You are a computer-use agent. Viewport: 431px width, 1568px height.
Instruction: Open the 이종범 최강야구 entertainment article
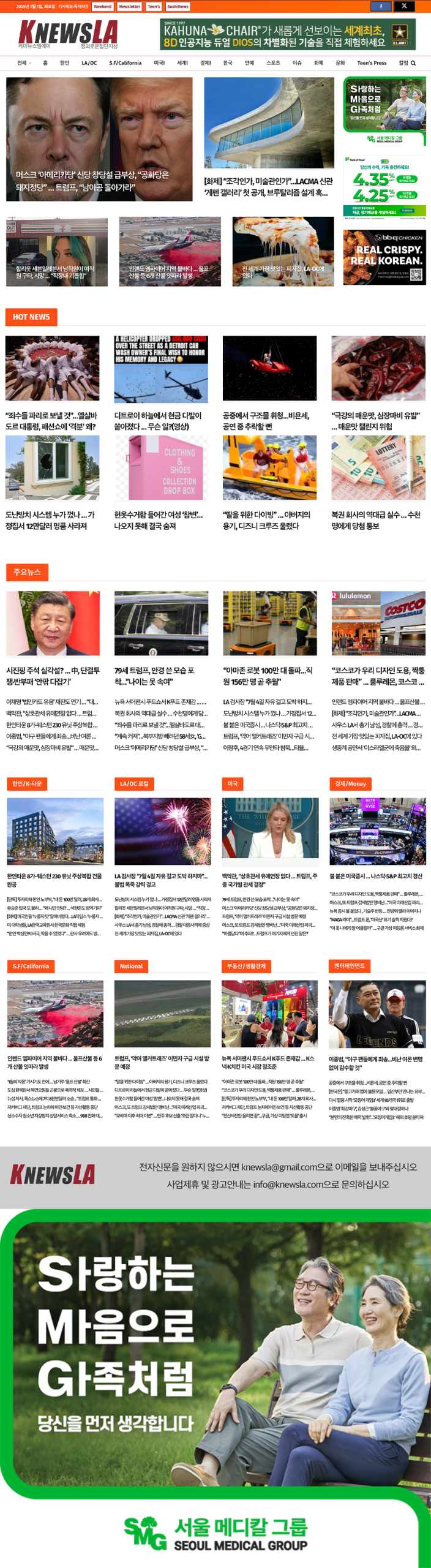pyautogui.click(x=375, y=1063)
